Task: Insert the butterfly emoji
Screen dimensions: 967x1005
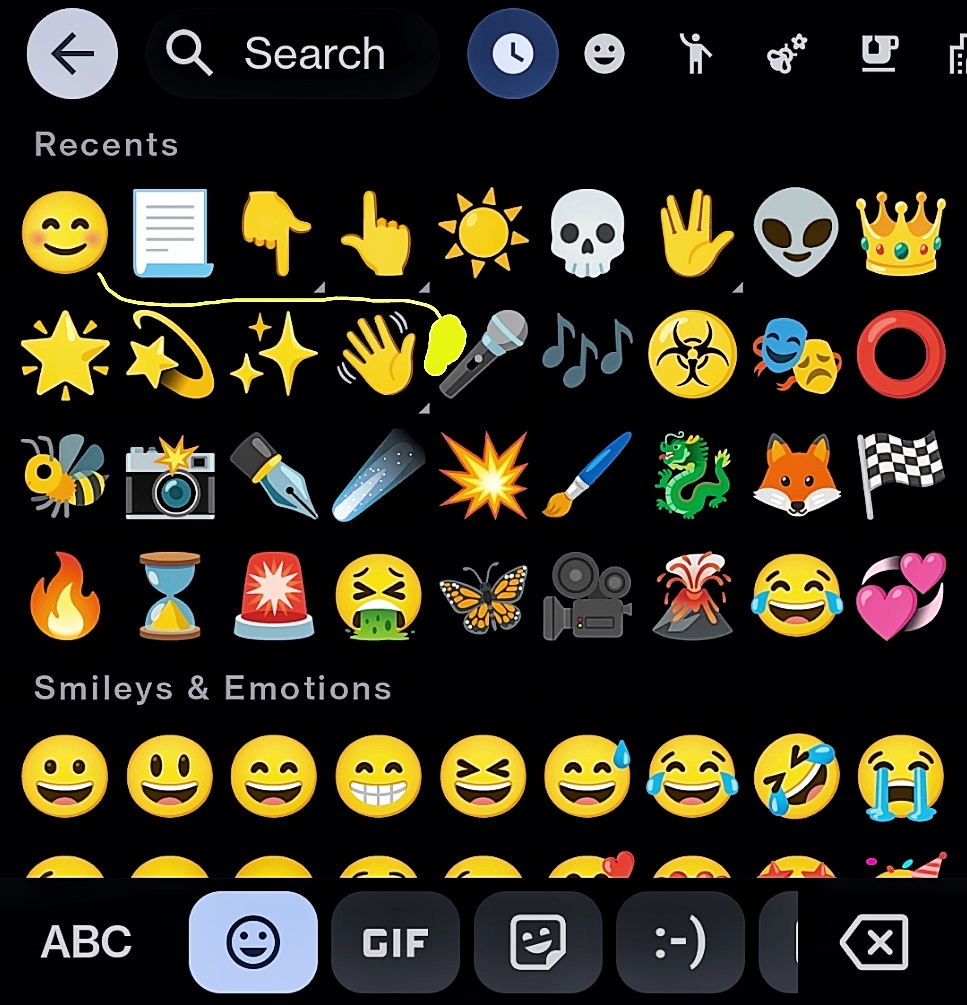Action: click(484, 596)
